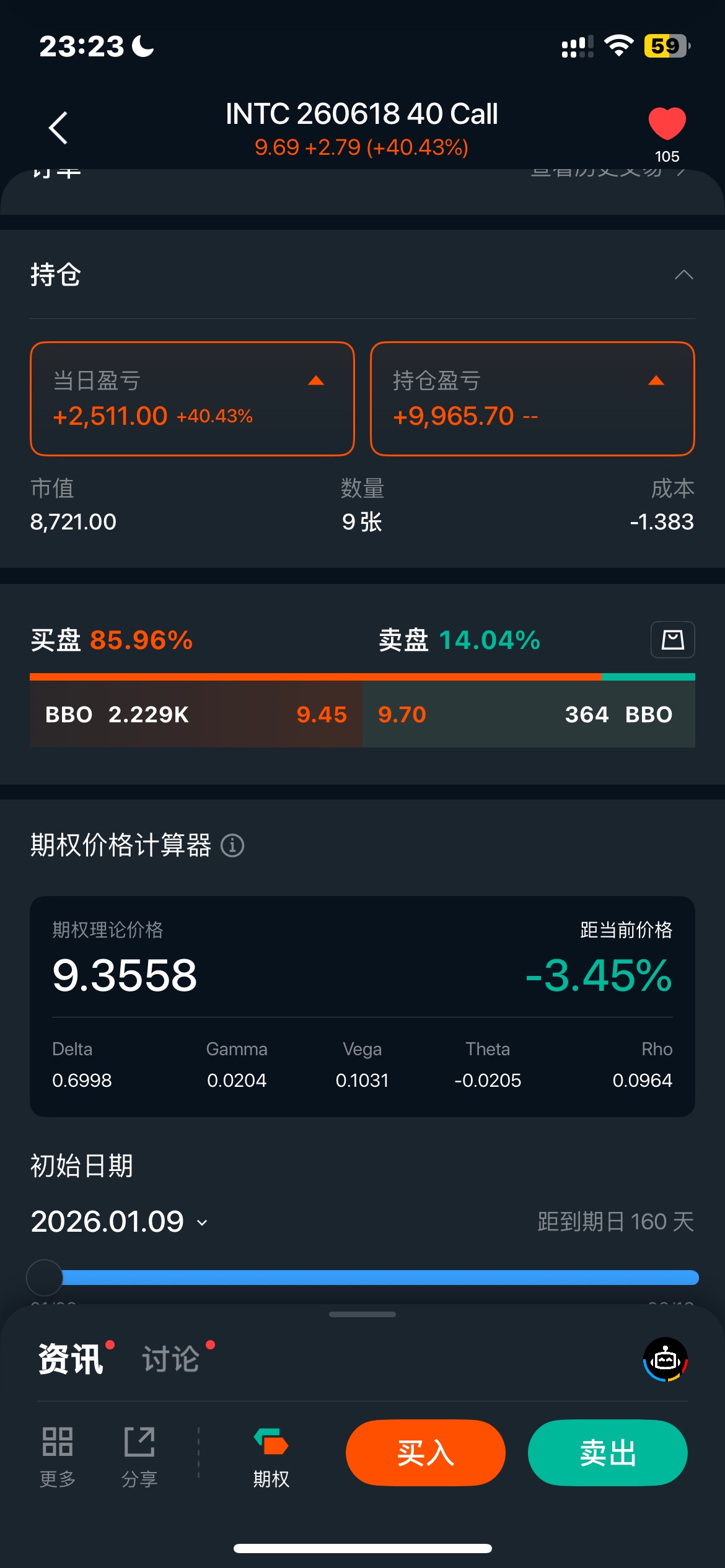Collapse the 持仓 position section

[683, 275]
